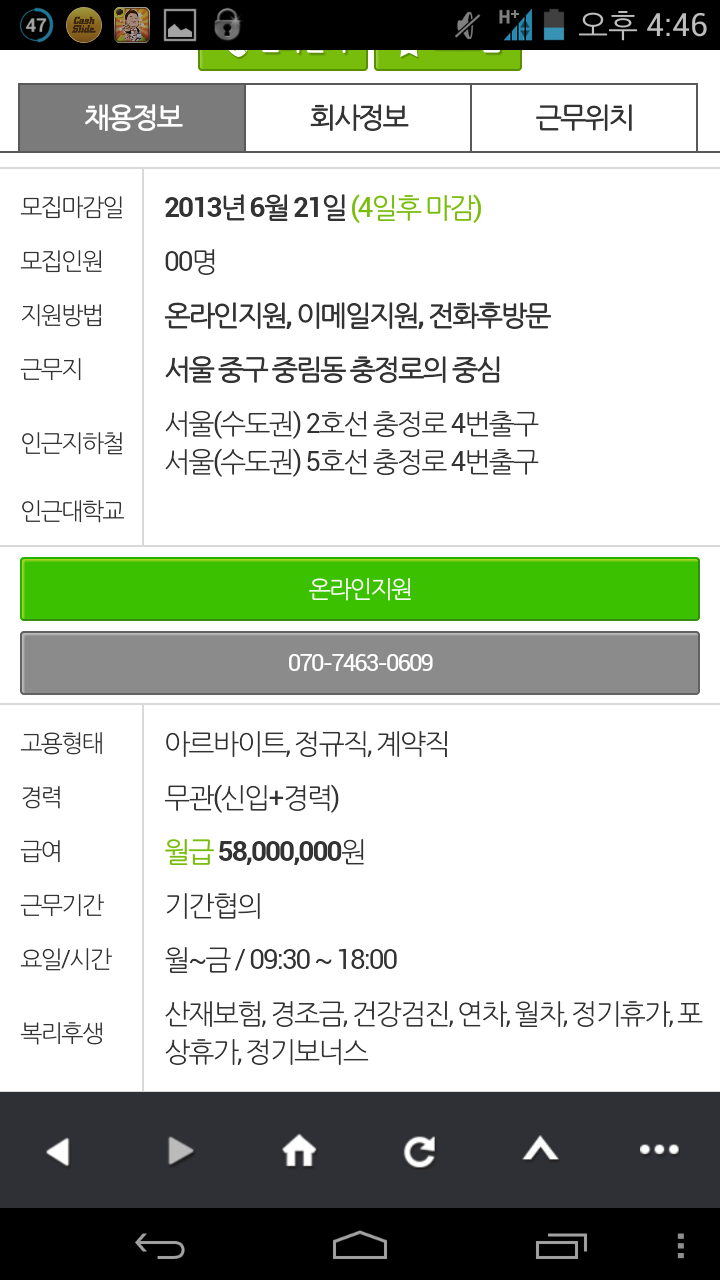Screen dimensions: 720x1280
Task: Jump to top with the up arrow
Action: click(540, 1152)
